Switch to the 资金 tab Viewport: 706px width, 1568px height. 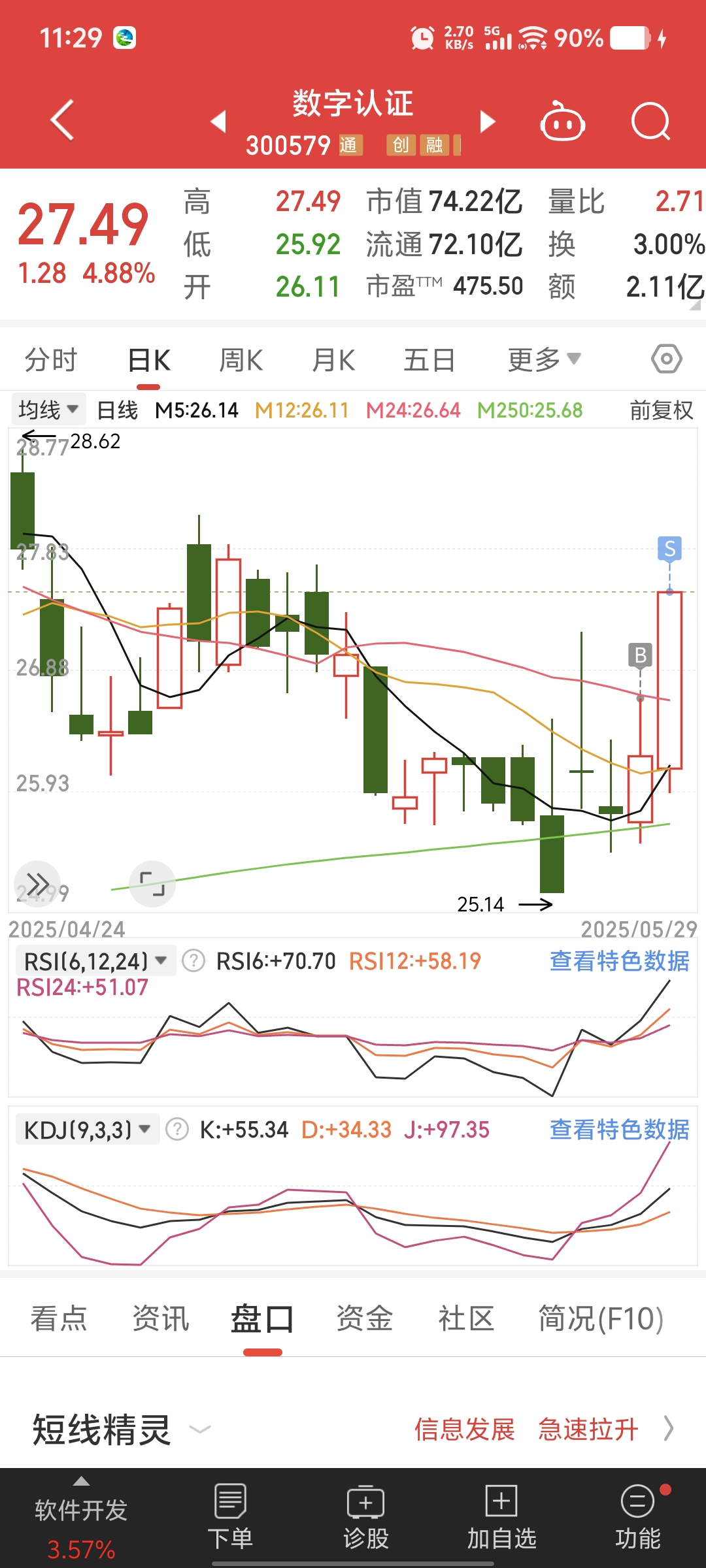coord(364,1318)
